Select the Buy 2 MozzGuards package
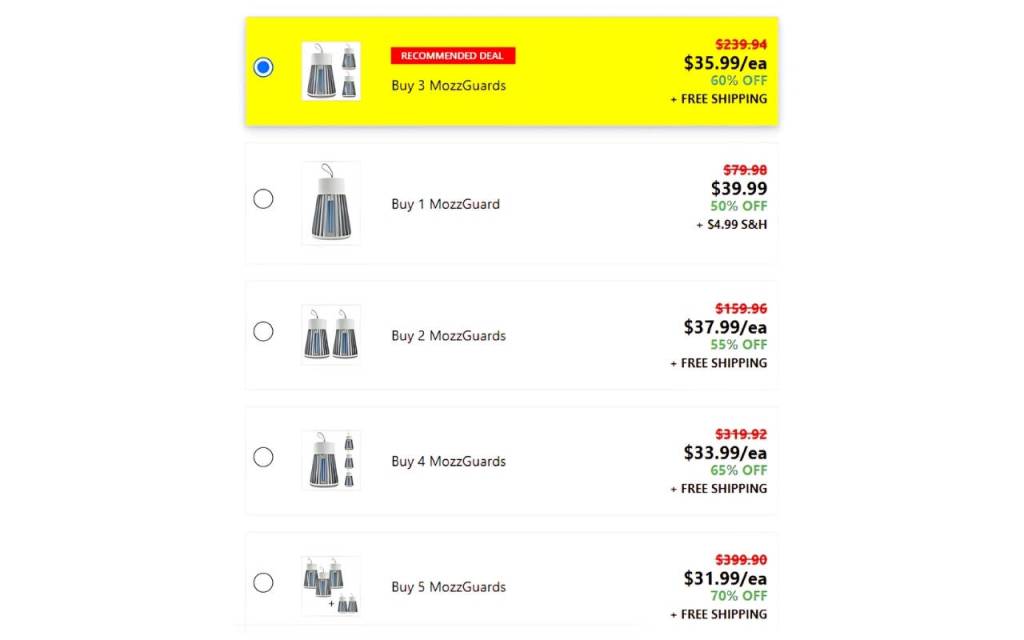 pos(263,331)
